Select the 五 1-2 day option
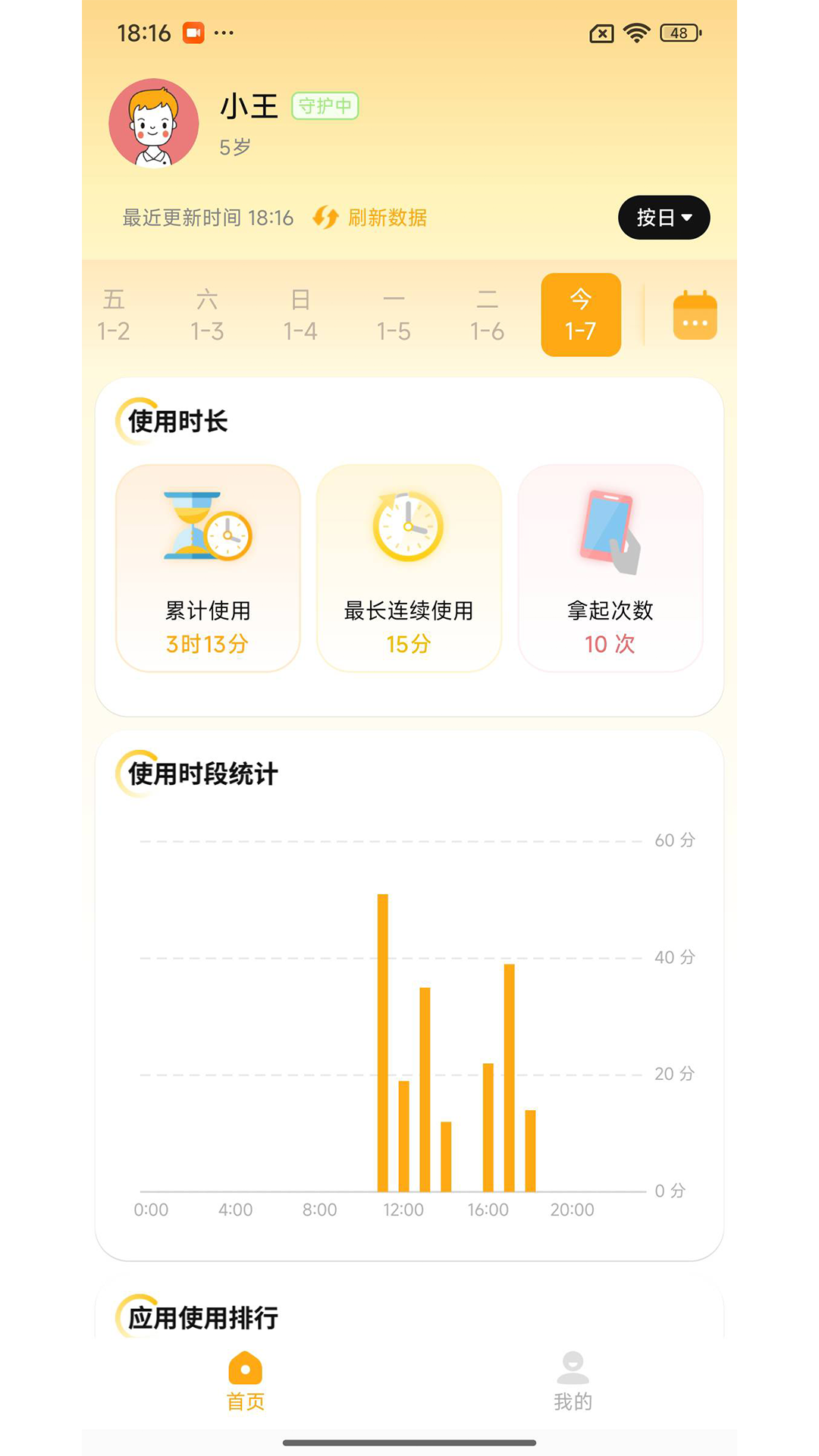The height and width of the screenshot is (1456, 819). pos(114,315)
